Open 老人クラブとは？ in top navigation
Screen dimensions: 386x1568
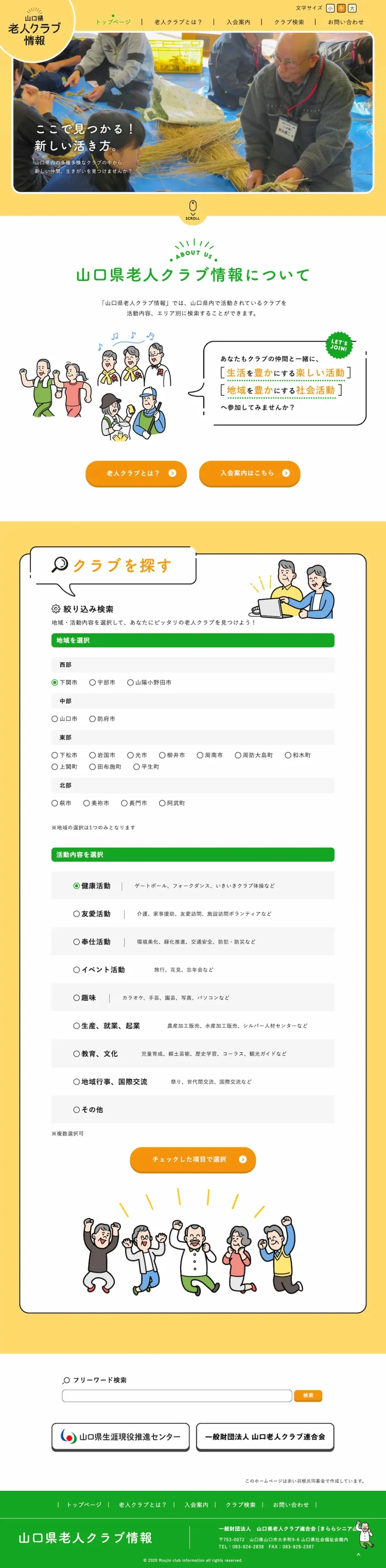coord(178,22)
